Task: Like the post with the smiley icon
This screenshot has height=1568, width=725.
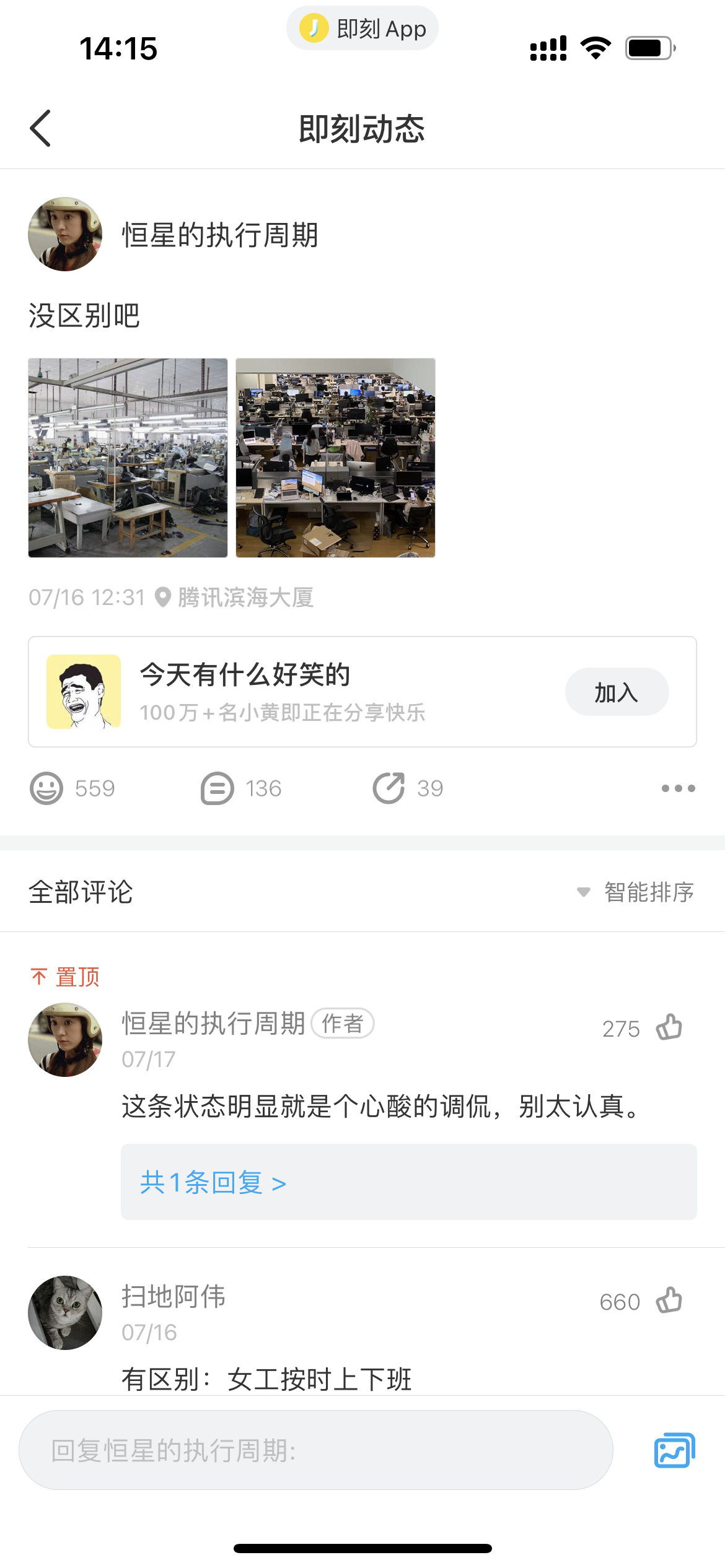Action: click(46, 788)
